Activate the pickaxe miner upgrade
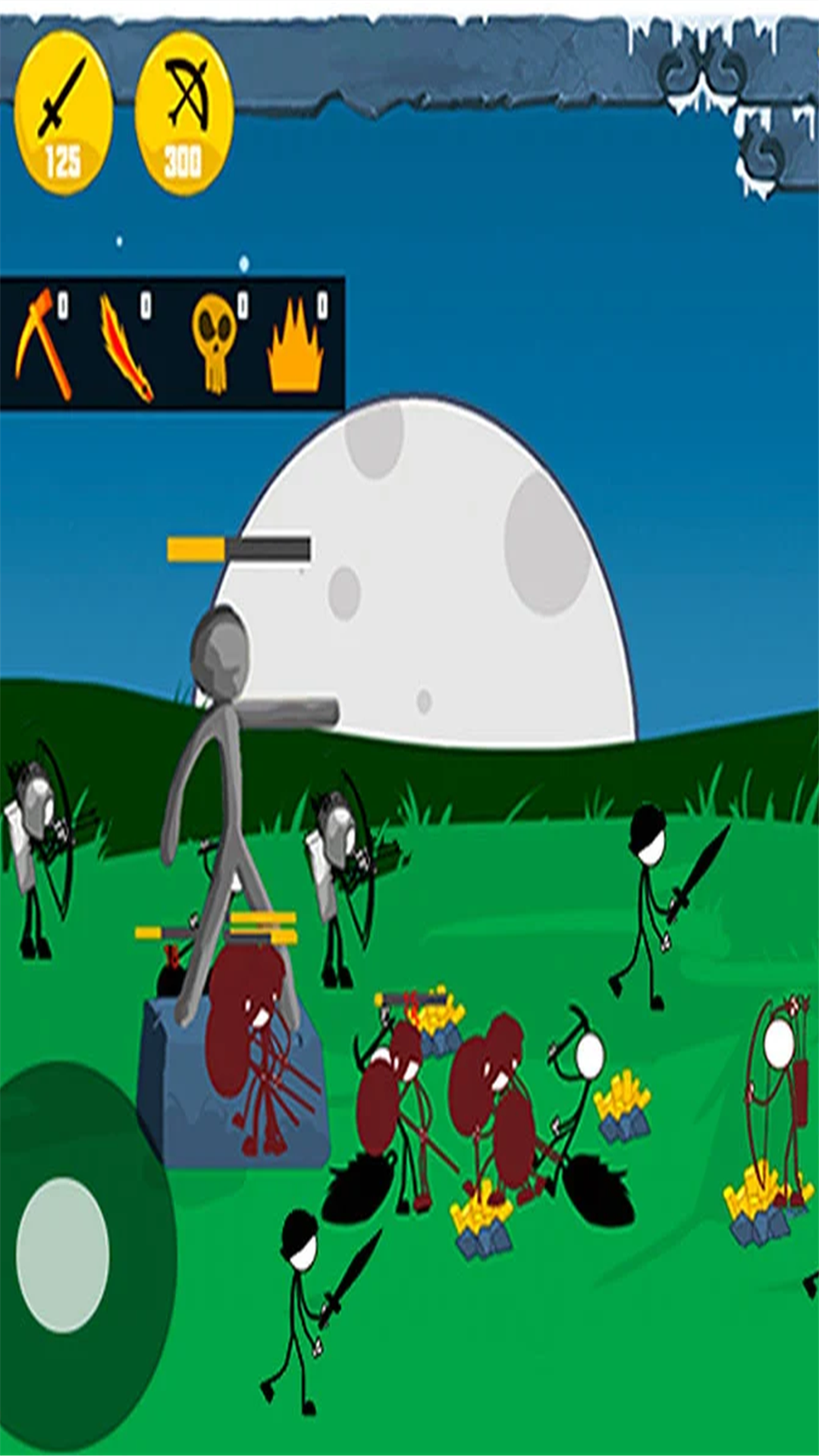 [44, 345]
